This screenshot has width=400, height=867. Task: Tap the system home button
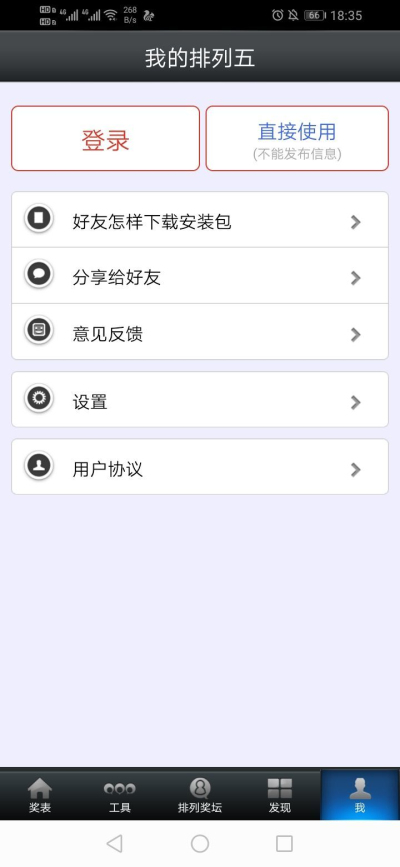200,843
